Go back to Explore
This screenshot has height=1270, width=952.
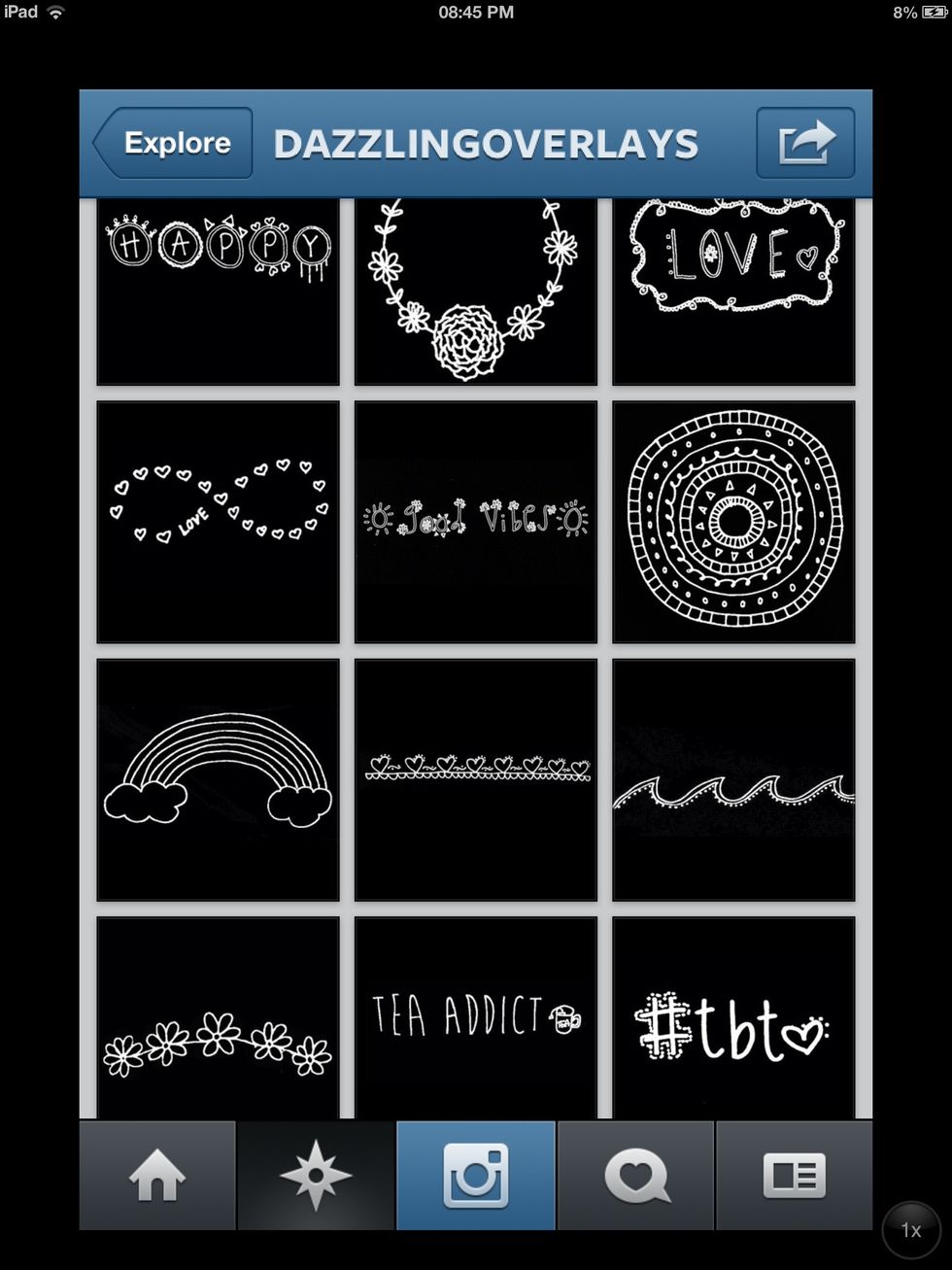175,143
